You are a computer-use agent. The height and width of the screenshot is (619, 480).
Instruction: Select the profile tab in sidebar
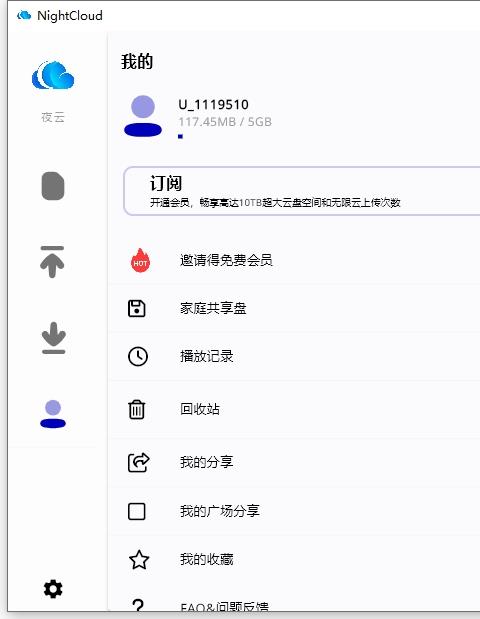[53, 414]
